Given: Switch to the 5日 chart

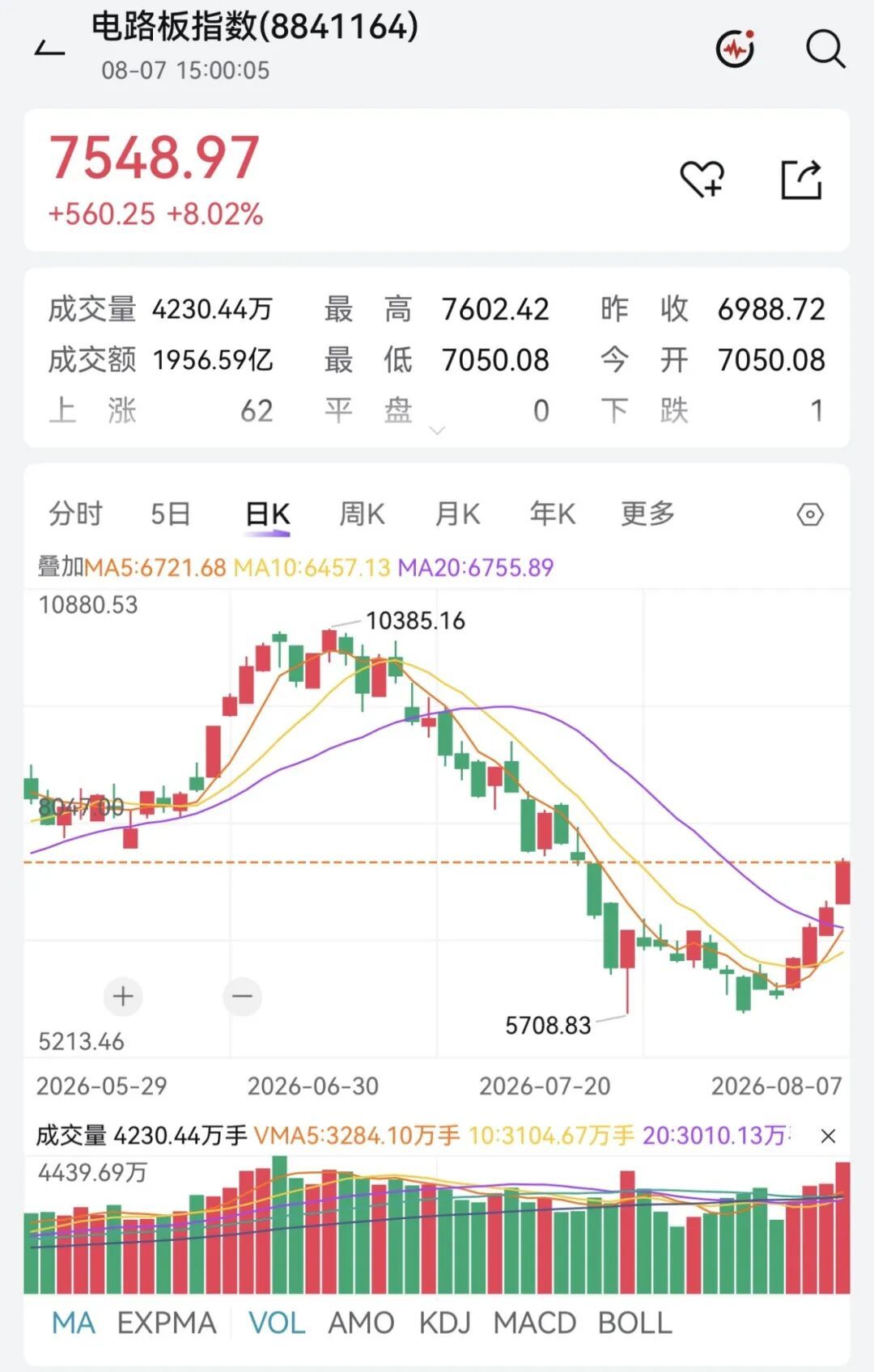Looking at the screenshot, I should point(170,514).
